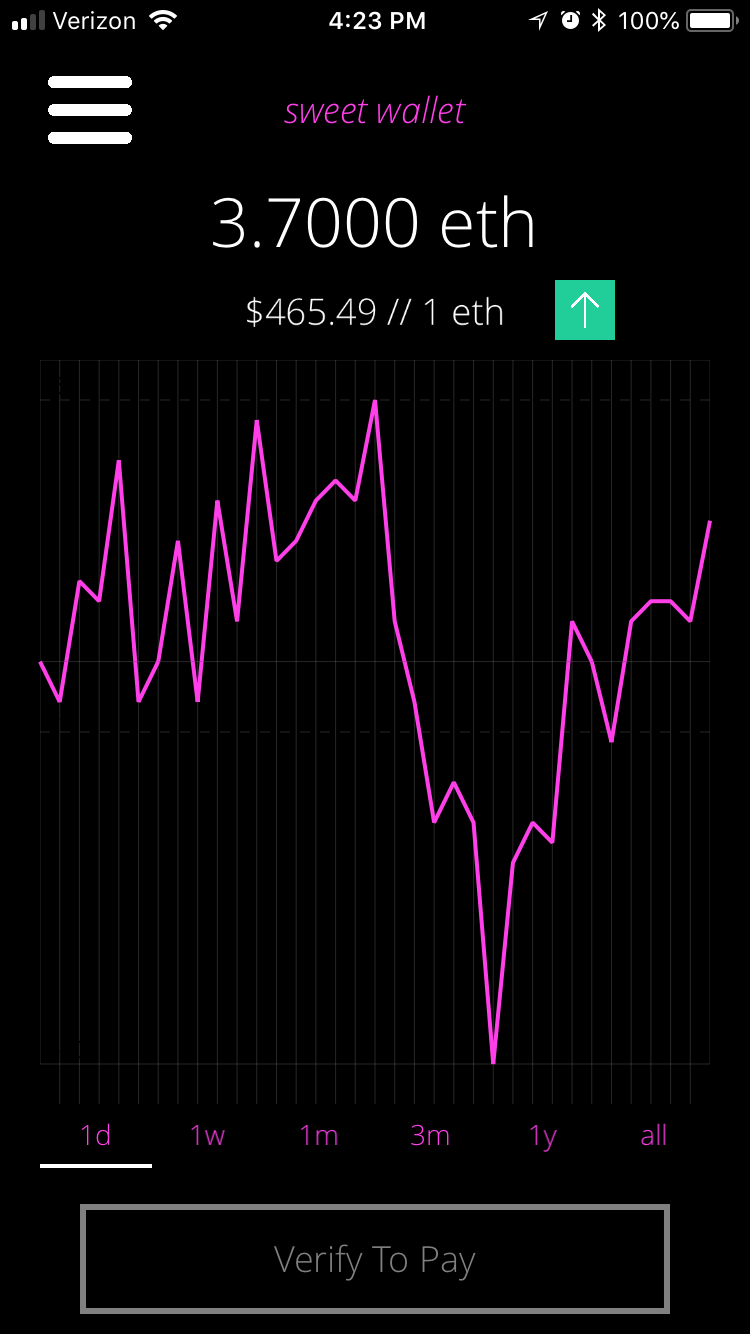
Task: Show all-time price history
Action: (x=654, y=1136)
